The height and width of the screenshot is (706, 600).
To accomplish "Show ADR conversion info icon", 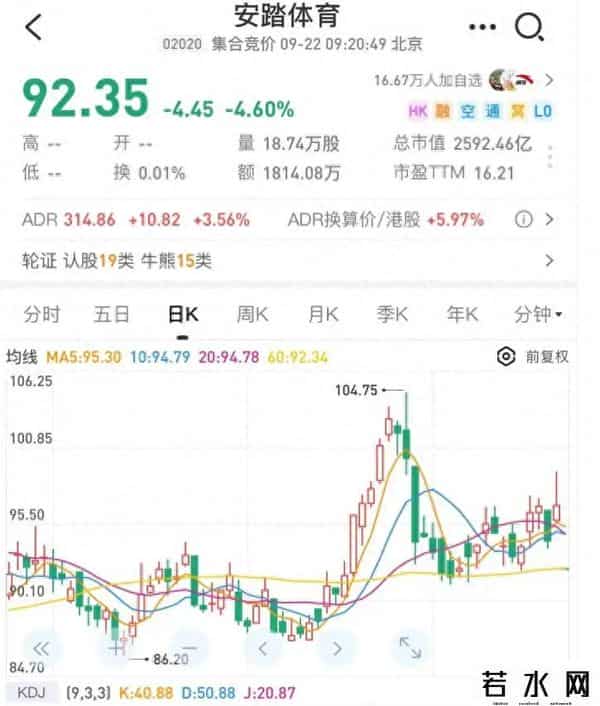I will click(523, 219).
